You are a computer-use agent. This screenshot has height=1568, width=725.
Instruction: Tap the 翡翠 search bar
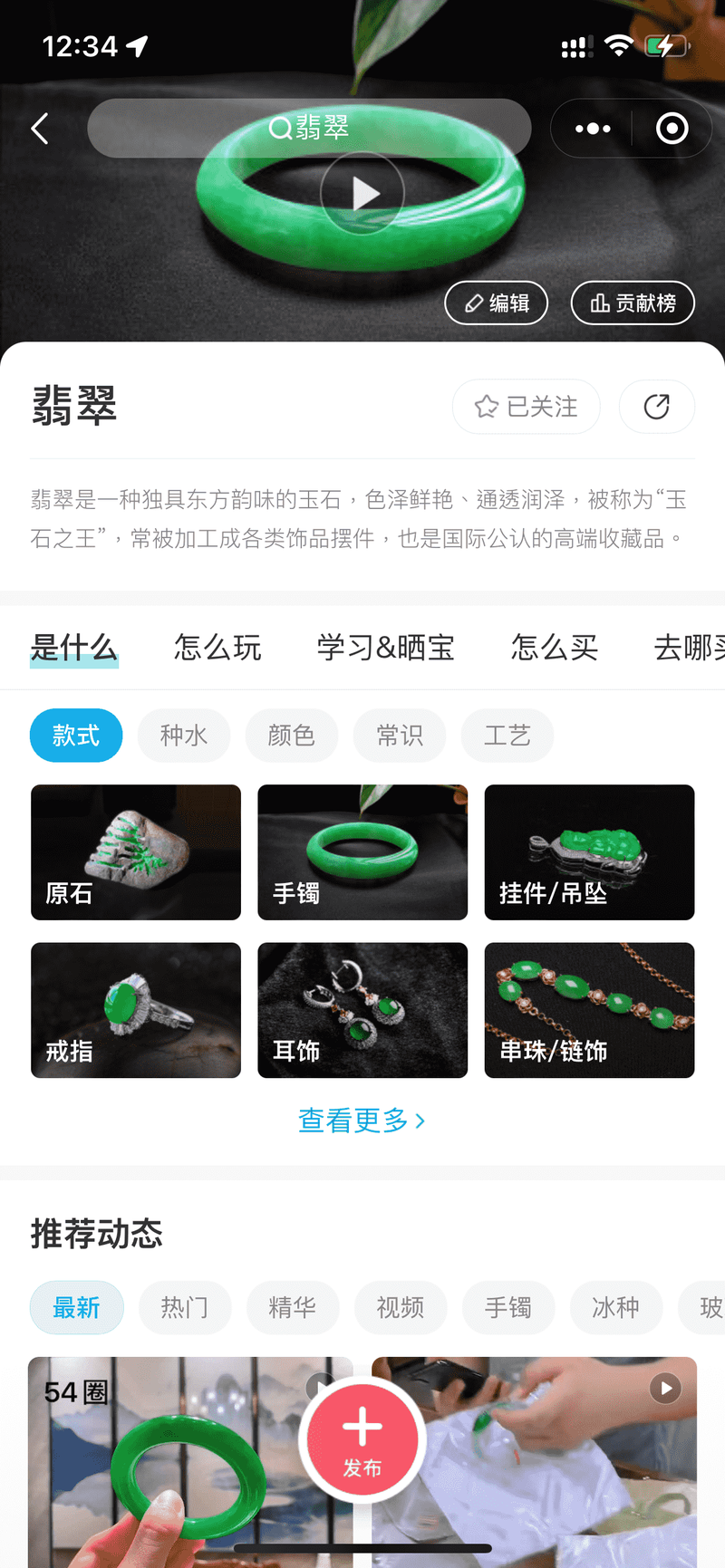308,129
